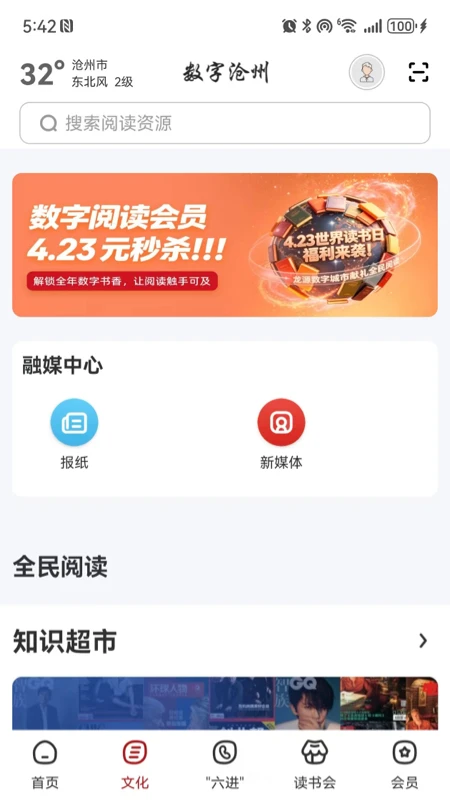View 沧州市 weather details
Screen dimensions: 450x800
(77, 73)
